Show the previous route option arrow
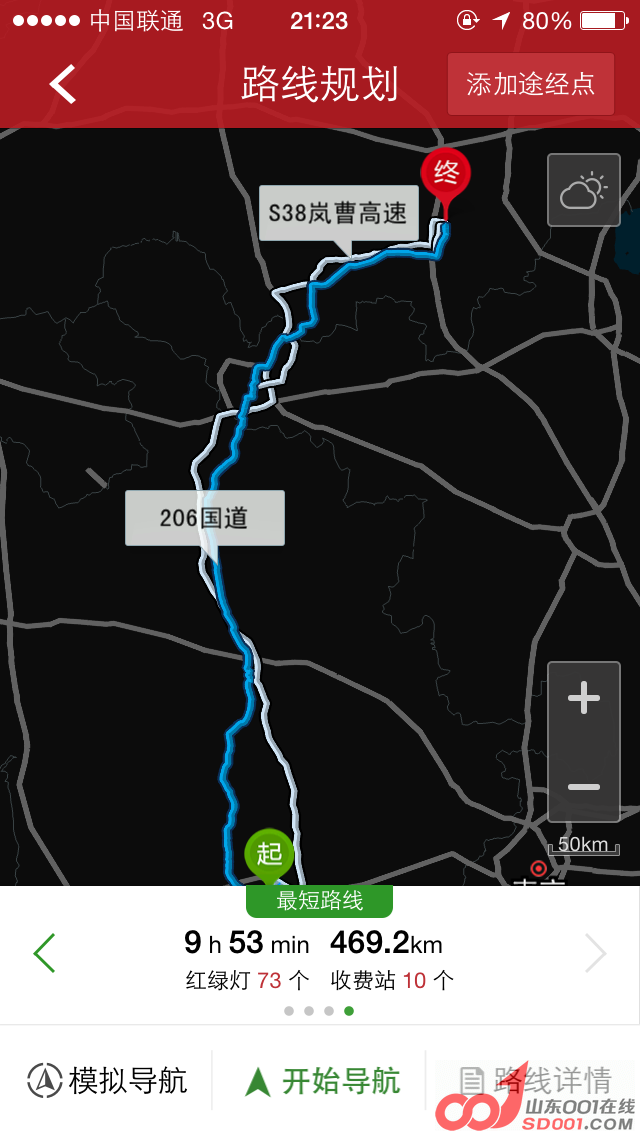 click(44, 953)
